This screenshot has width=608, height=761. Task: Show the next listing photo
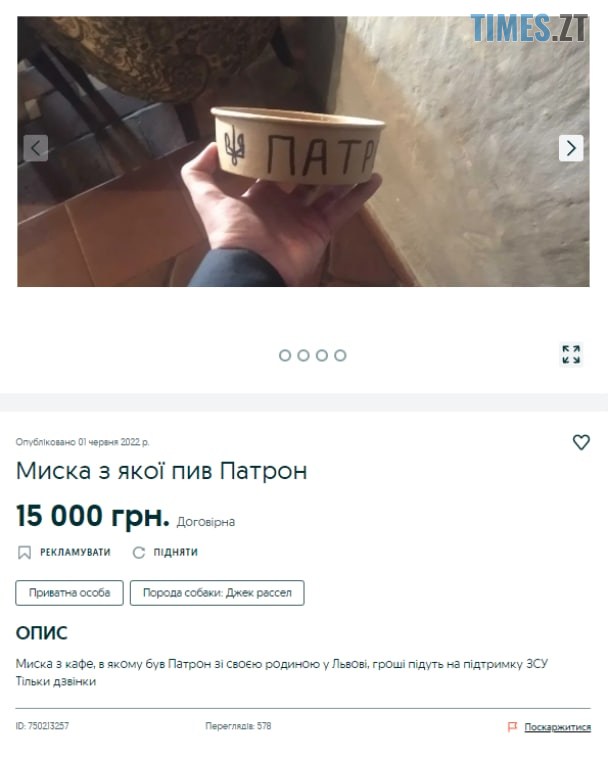[x=570, y=148]
